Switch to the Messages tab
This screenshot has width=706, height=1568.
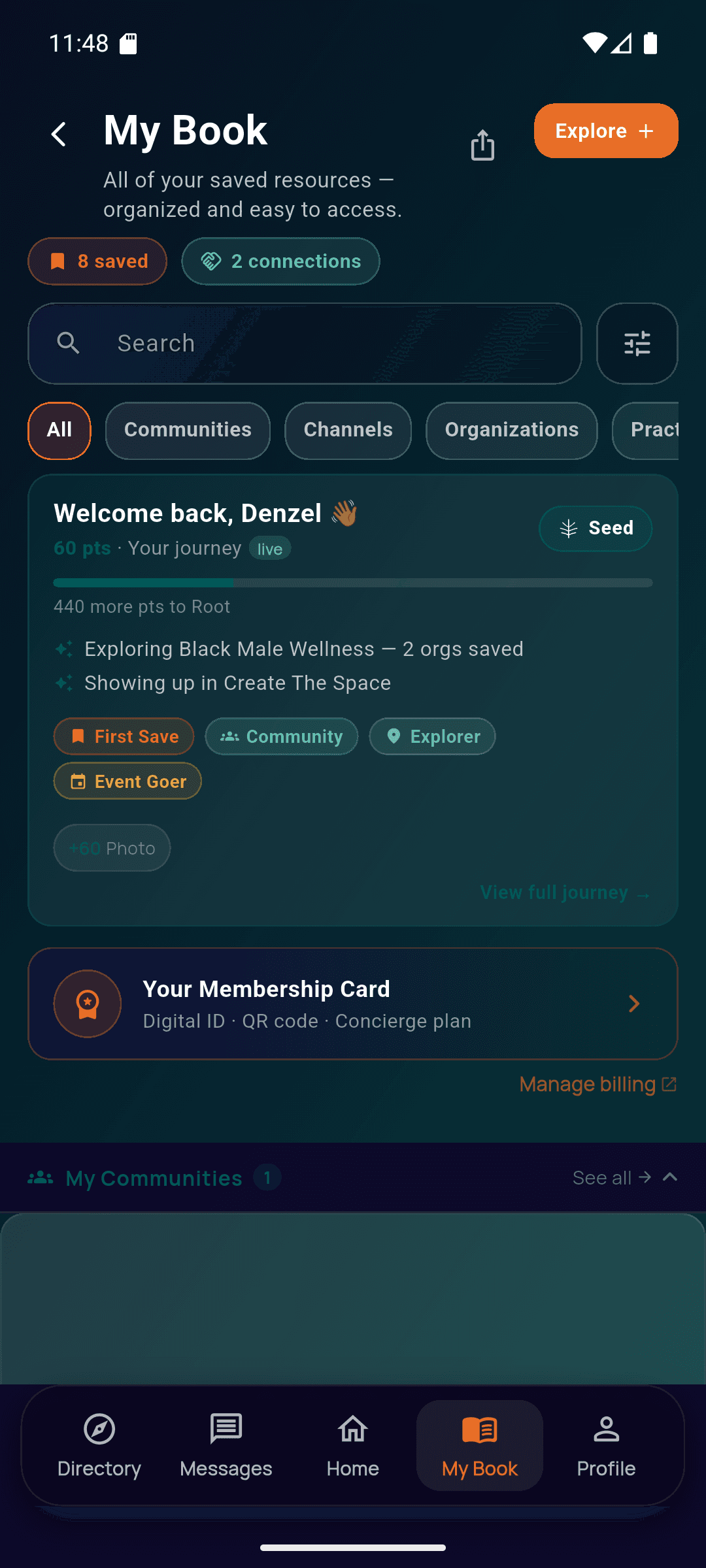coord(226,1445)
